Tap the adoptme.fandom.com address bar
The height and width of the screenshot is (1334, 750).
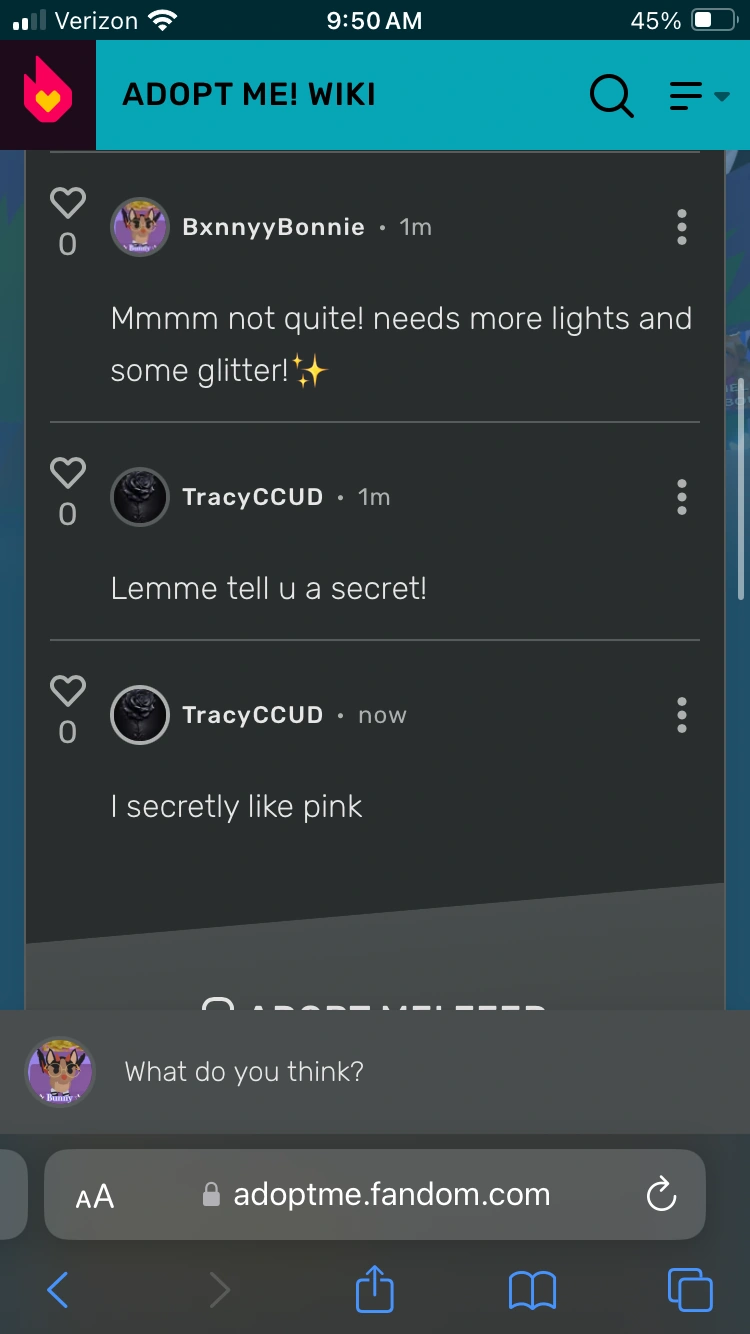(x=390, y=1194)
